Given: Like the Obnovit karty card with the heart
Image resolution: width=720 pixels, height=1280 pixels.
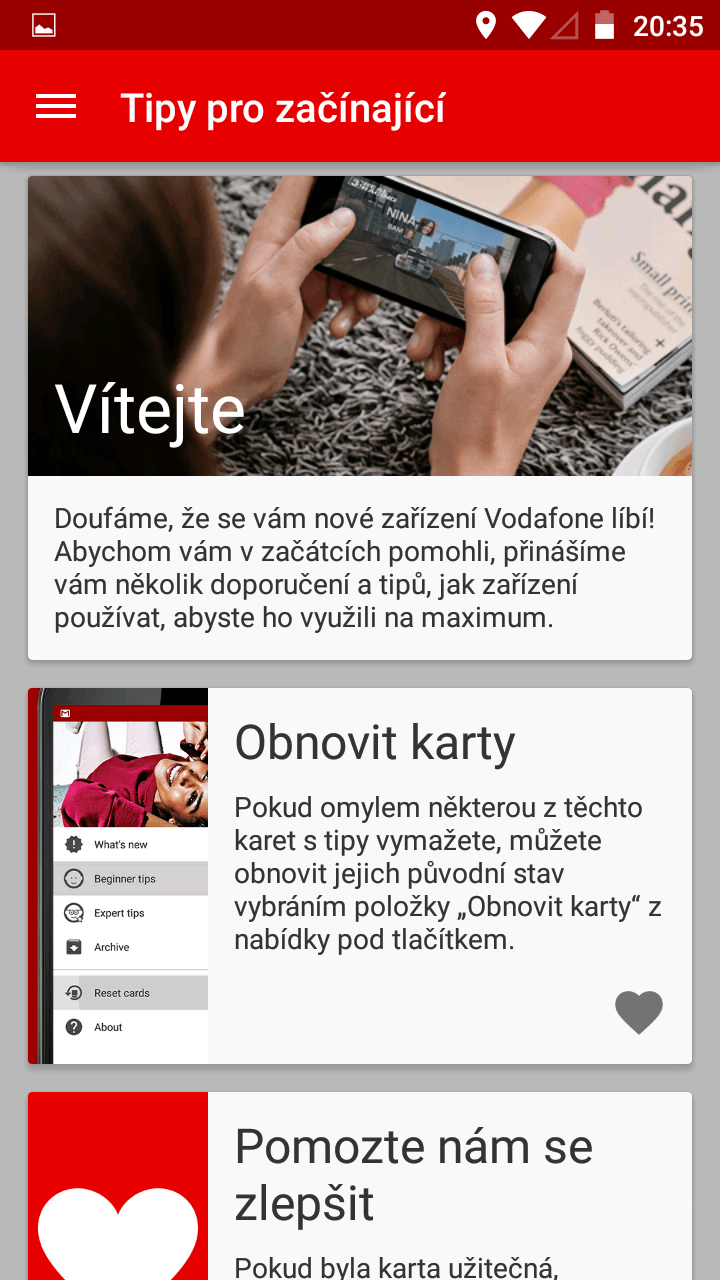Looking at the screenshot, I should pyautogui.click(x=639, y=1012).
